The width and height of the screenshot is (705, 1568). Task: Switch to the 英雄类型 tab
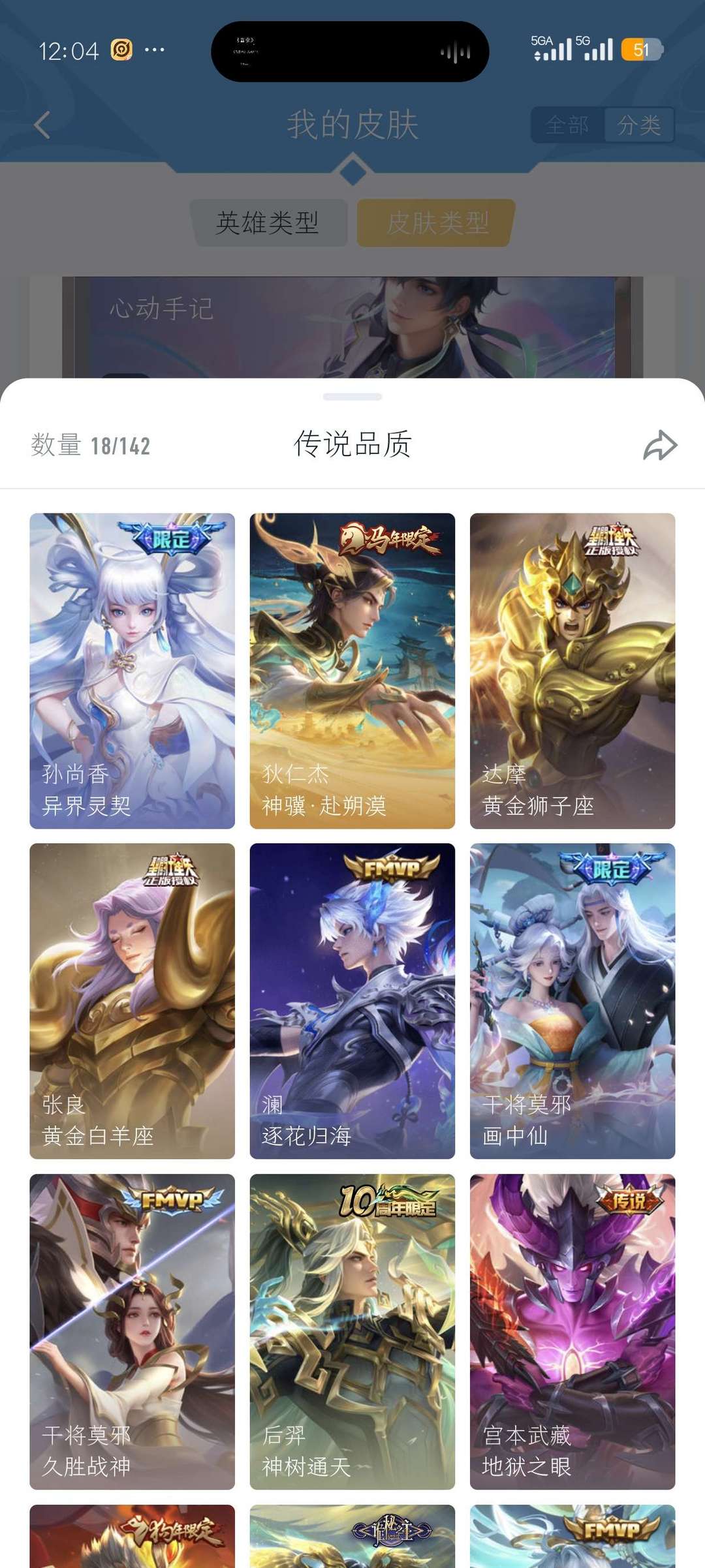click(268, 223)
